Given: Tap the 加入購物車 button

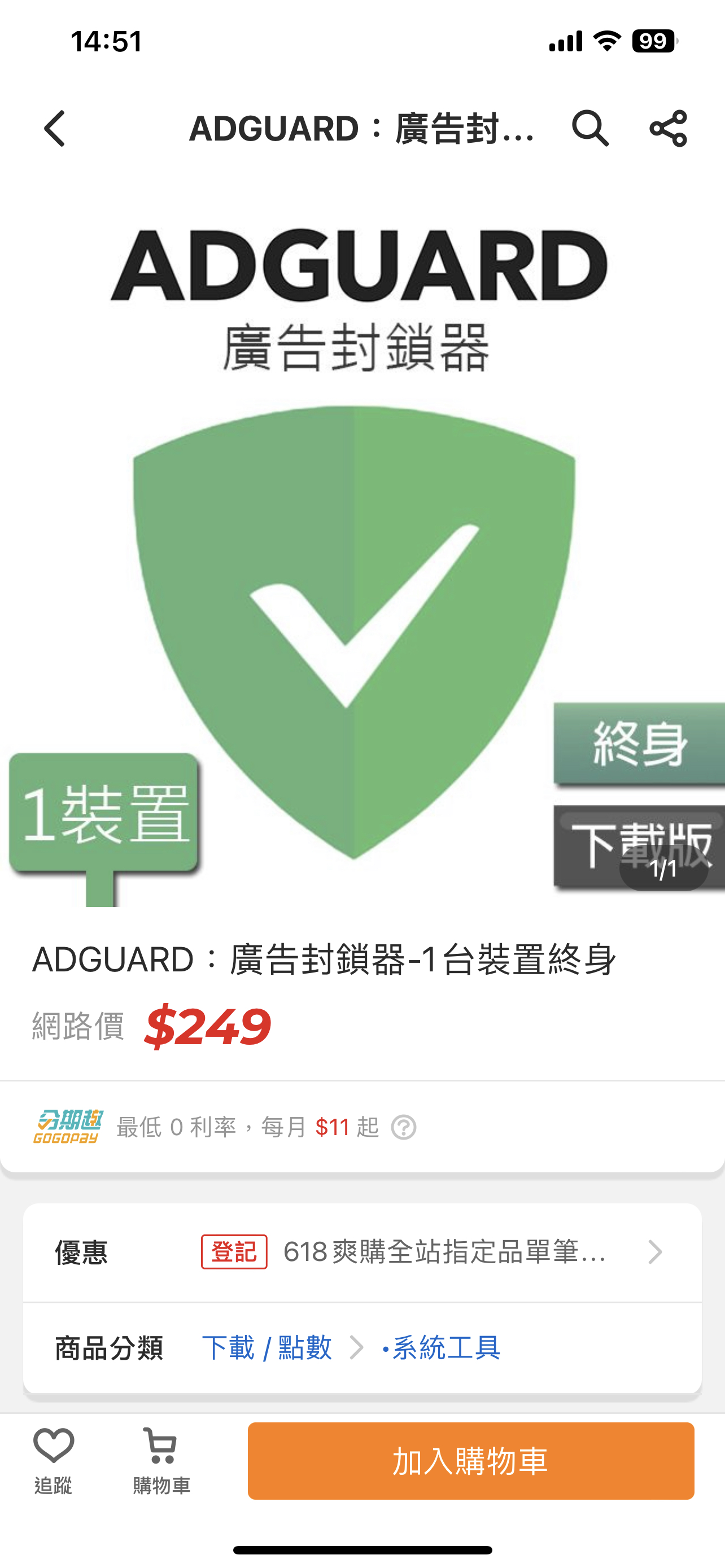Looking at the screenshot, I should (470, 1460).
